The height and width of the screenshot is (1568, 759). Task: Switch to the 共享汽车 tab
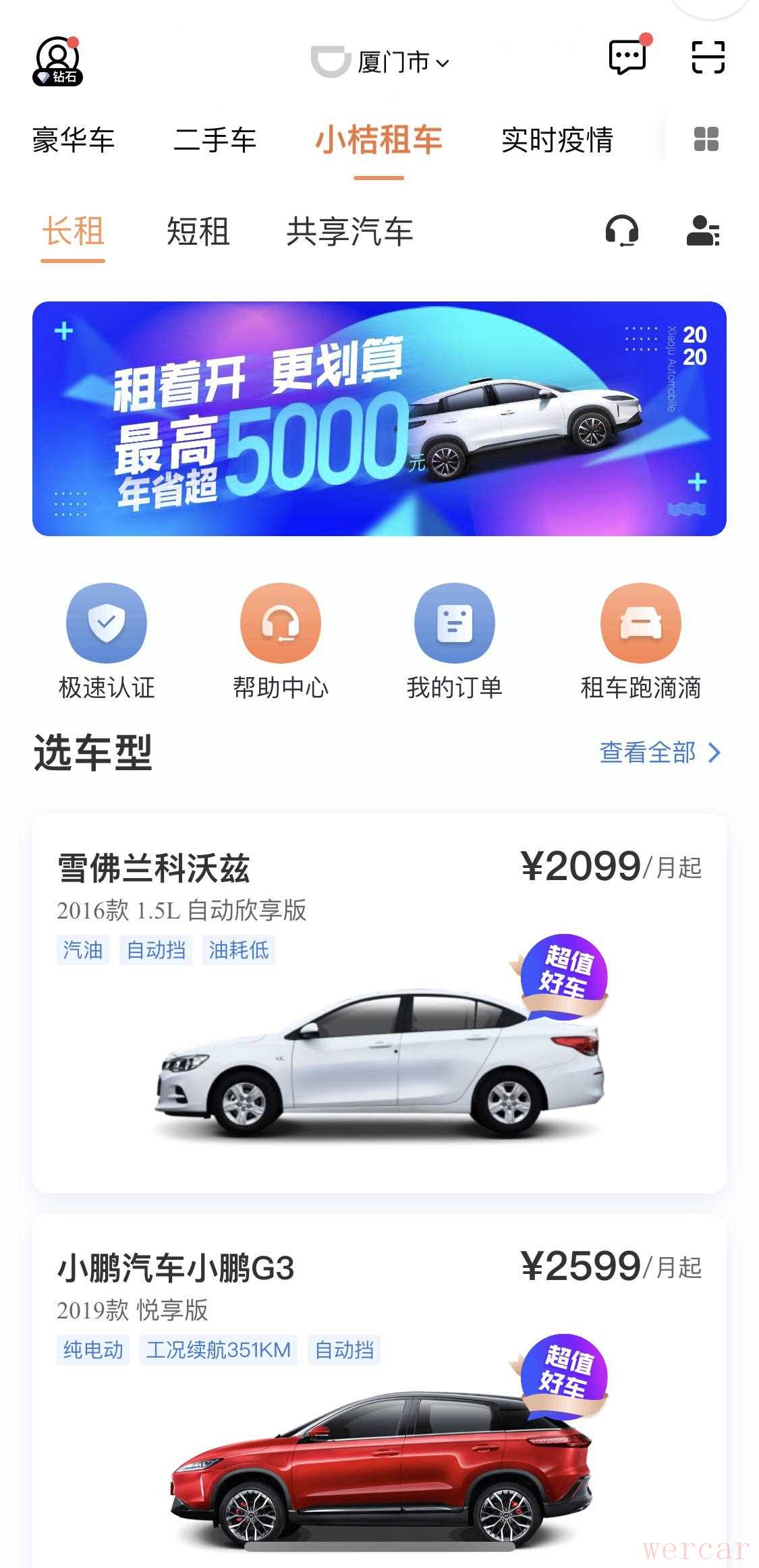349,232
